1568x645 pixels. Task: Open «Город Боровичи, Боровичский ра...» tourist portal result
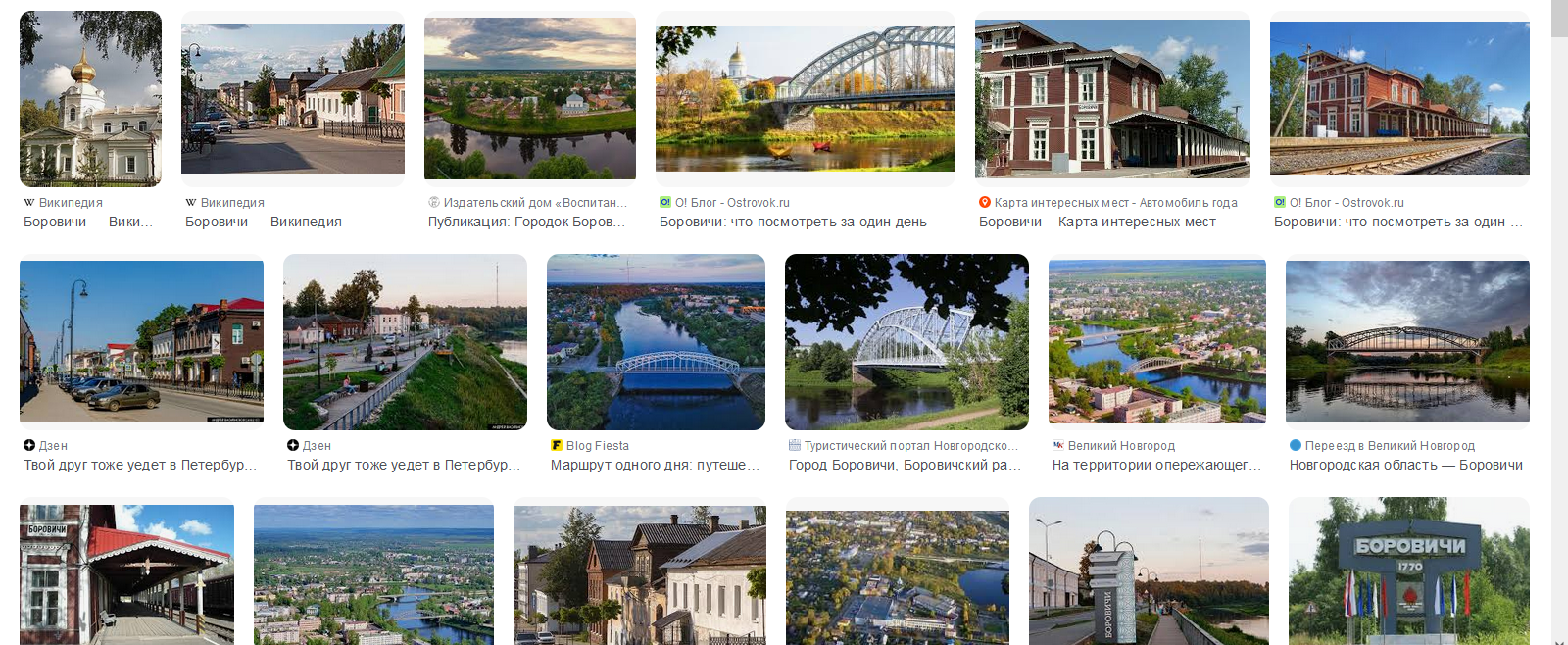point(906,341)
